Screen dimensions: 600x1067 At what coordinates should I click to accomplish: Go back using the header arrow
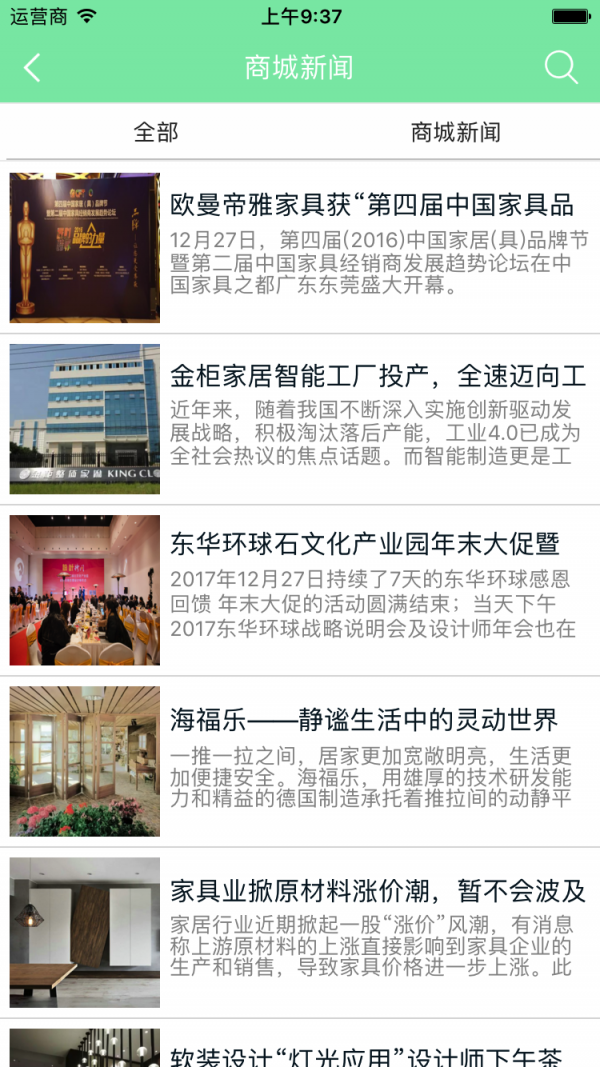point(32,68)
